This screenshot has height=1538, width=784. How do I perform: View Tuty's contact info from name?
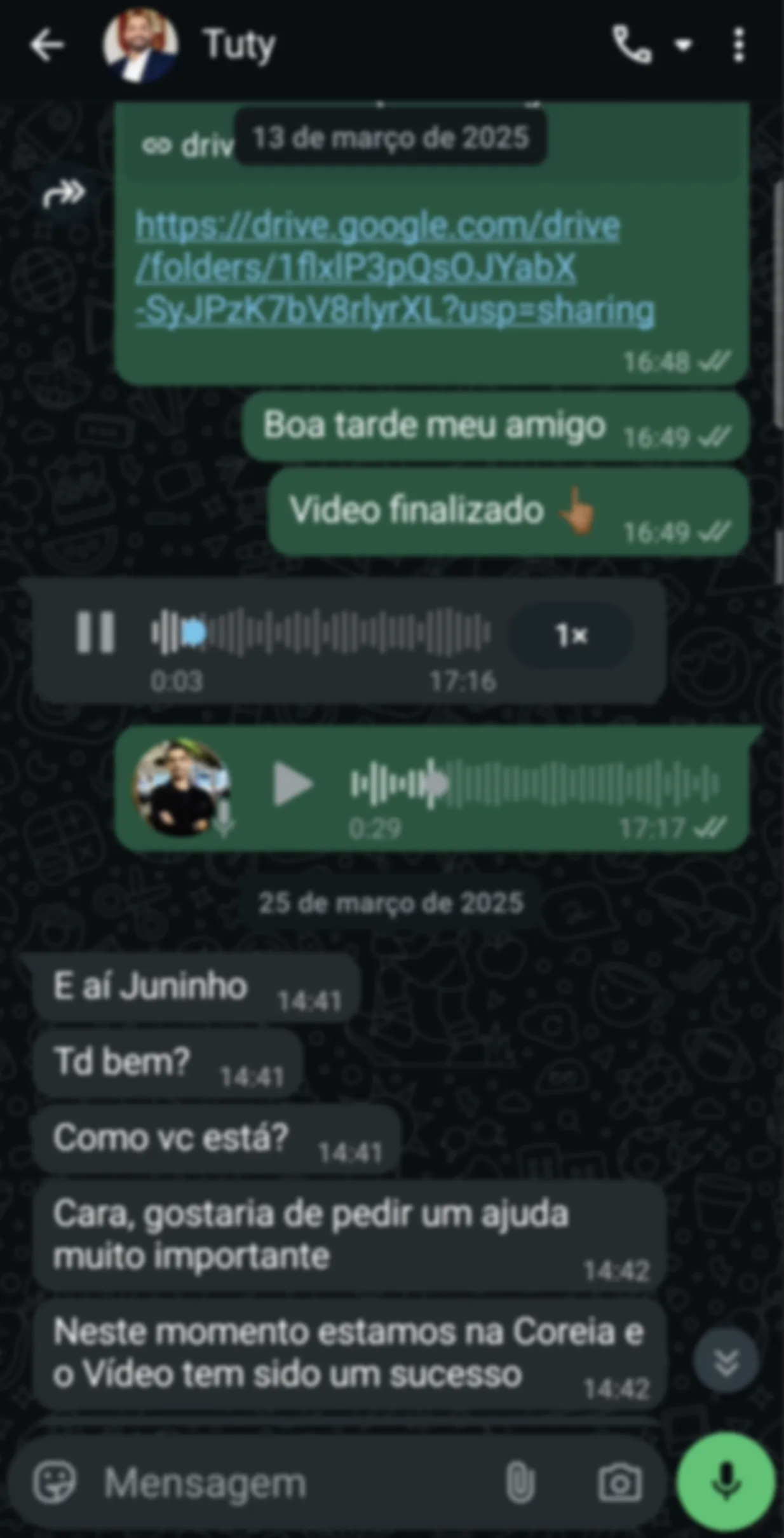pyautogui.click(x=240, y=46)
